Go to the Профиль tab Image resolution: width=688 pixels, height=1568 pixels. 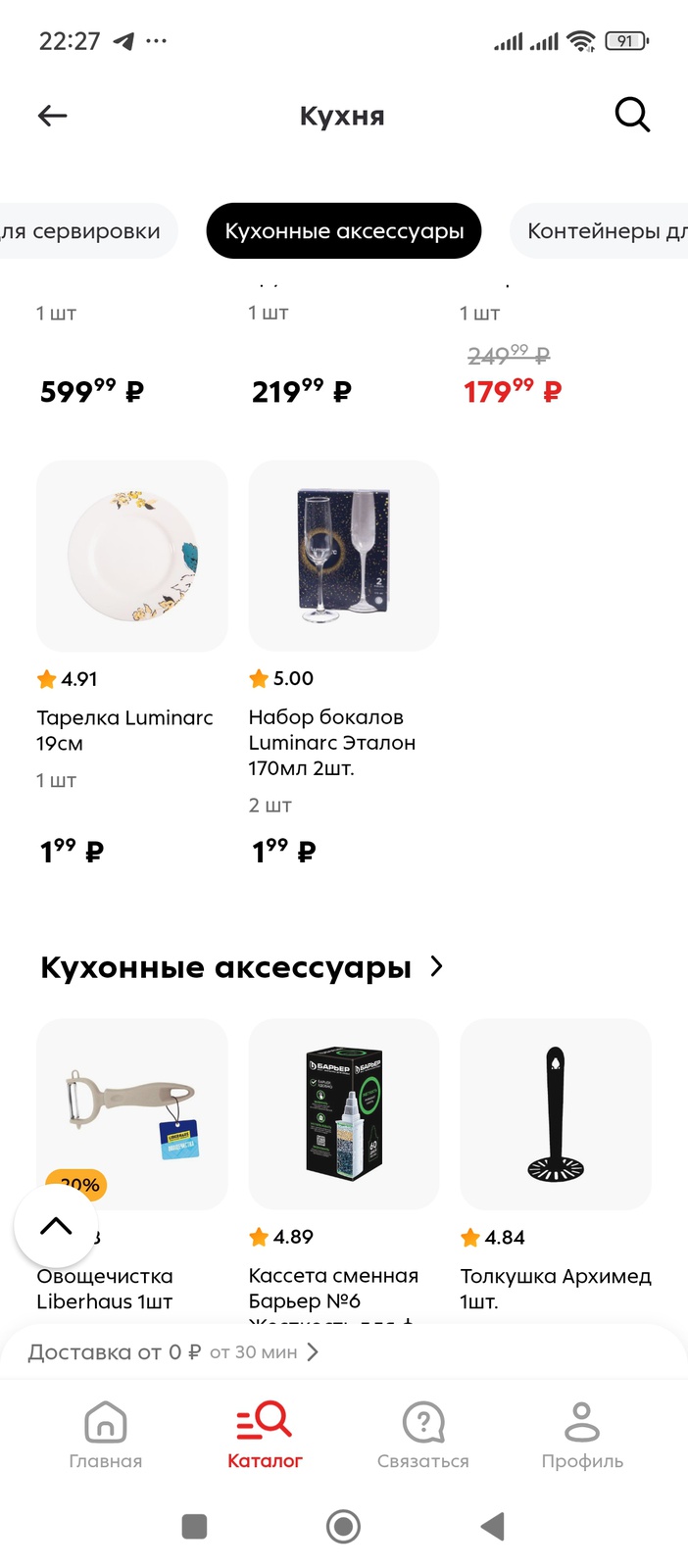pos(582,1435)
